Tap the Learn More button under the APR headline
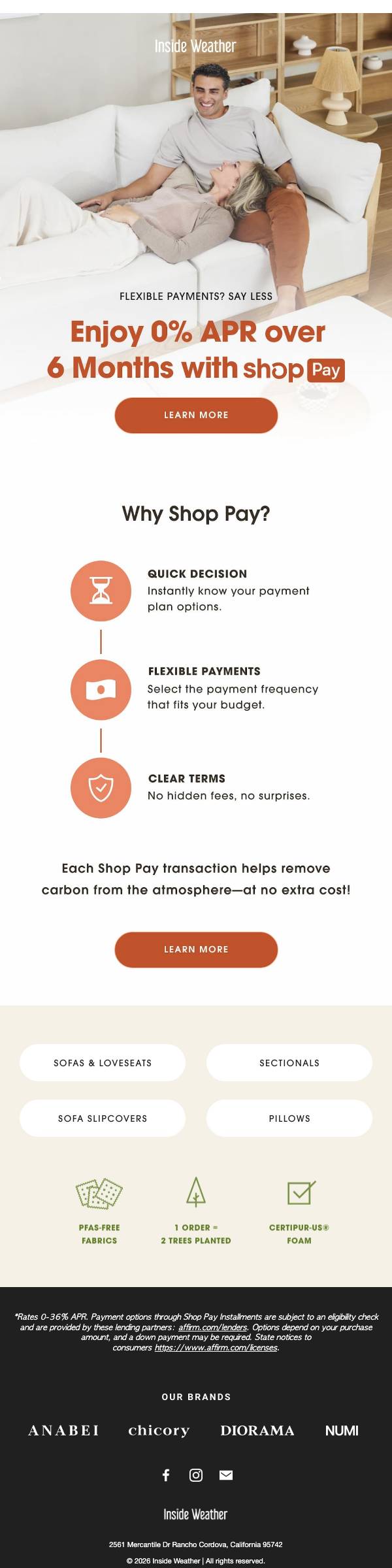Image resolution: width=392 pixels, height=1568 pixels. coord(196,415)
